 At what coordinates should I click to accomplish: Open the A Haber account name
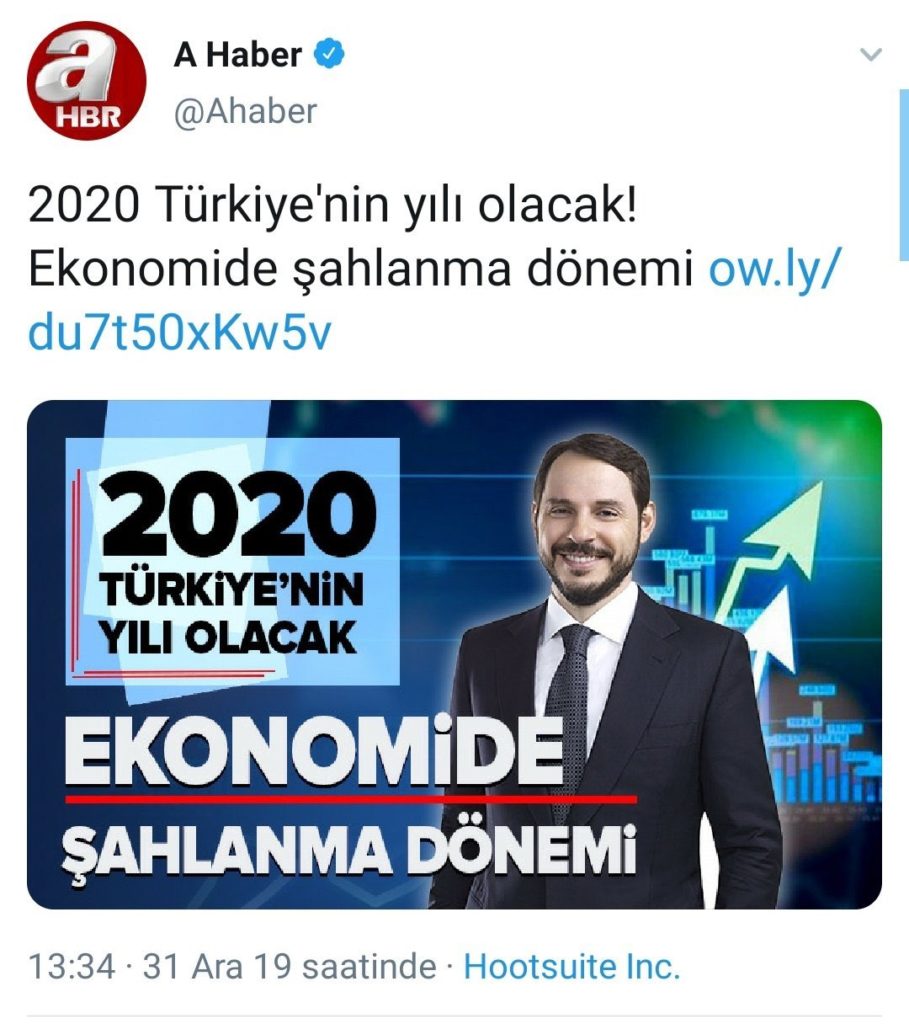click(x=237, y=55)
